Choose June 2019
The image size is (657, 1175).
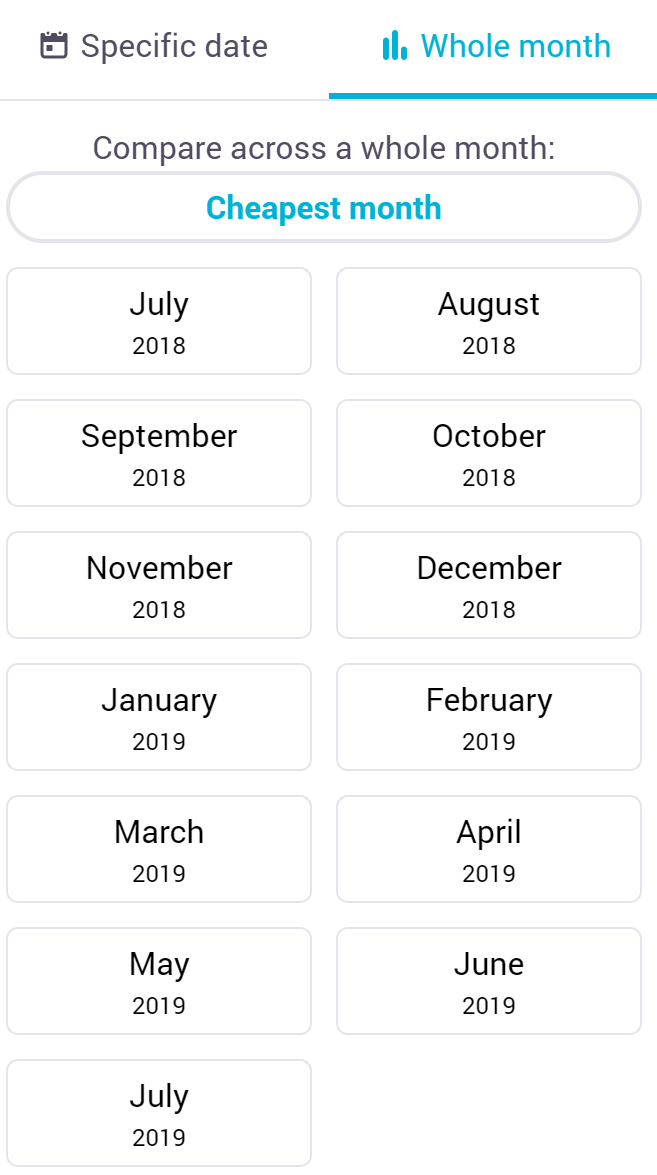click(x=489, y=980)
